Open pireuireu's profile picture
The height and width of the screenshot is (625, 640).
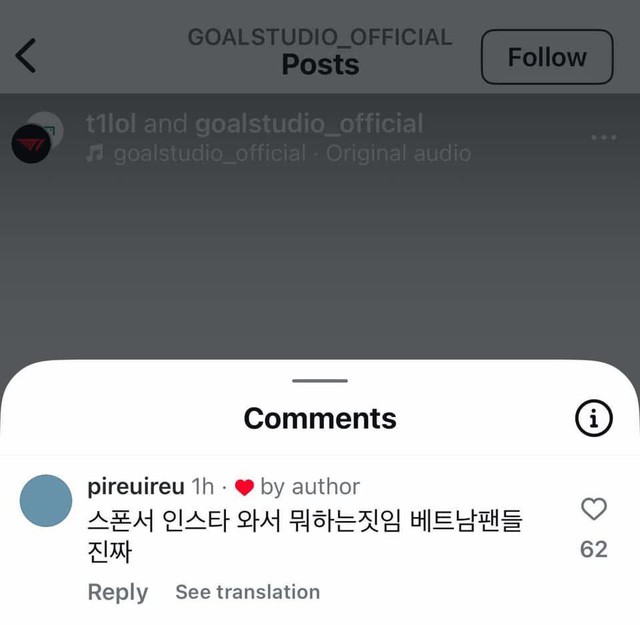coord(46,500)
